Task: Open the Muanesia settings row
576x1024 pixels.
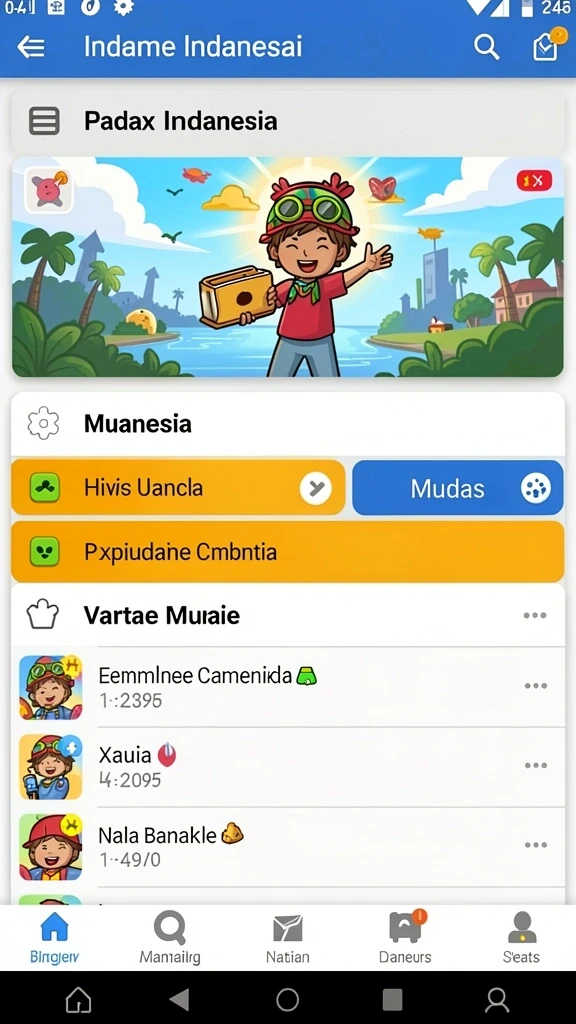Action: 287,424
